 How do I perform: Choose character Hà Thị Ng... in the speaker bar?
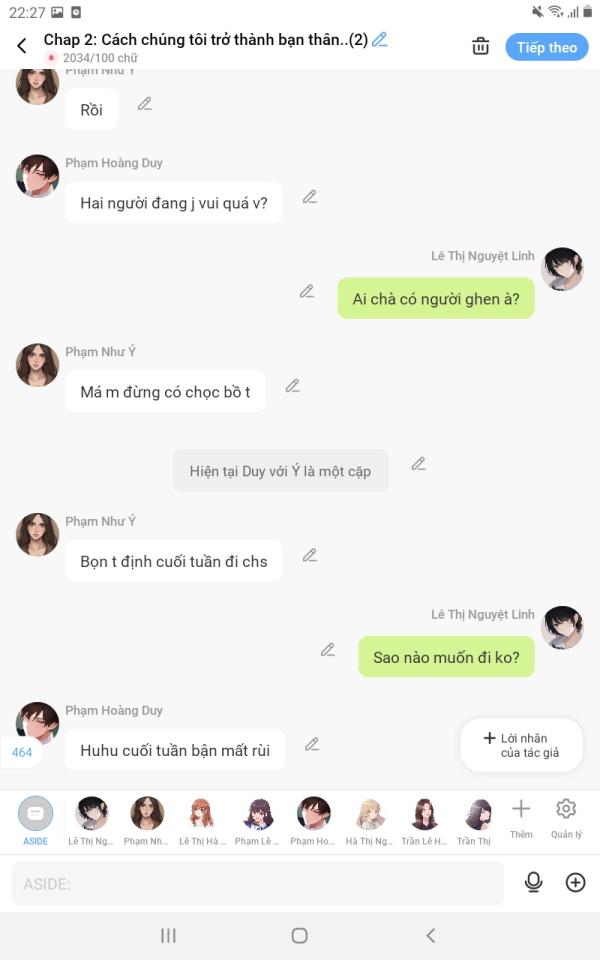point(369,820)
